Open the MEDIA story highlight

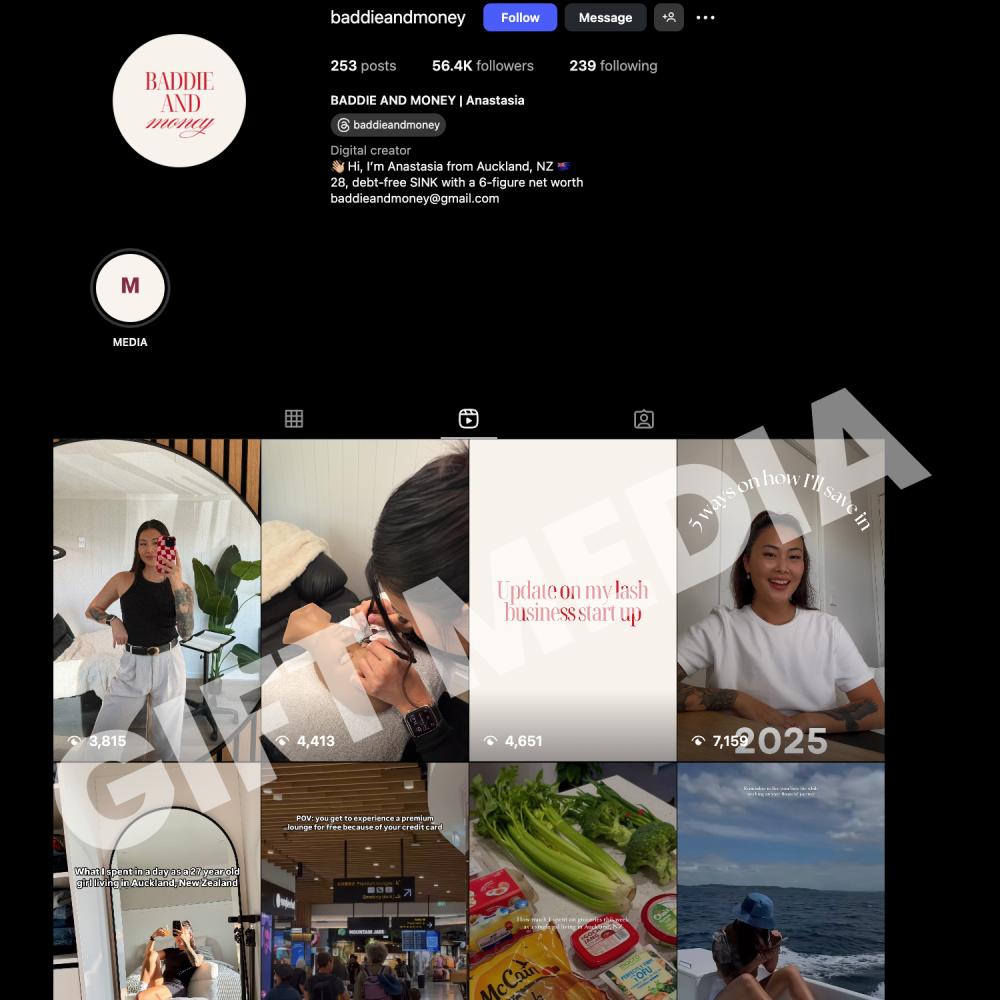[x=130, y=288]
